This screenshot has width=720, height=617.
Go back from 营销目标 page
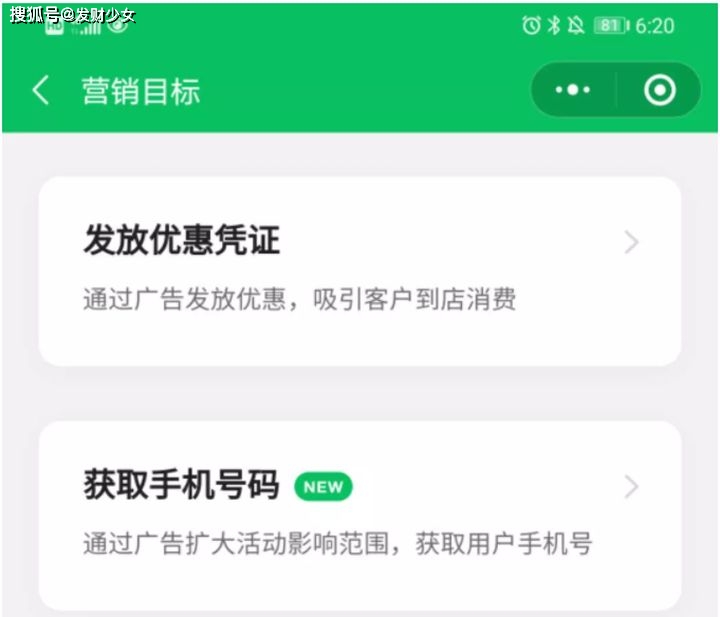40,91
